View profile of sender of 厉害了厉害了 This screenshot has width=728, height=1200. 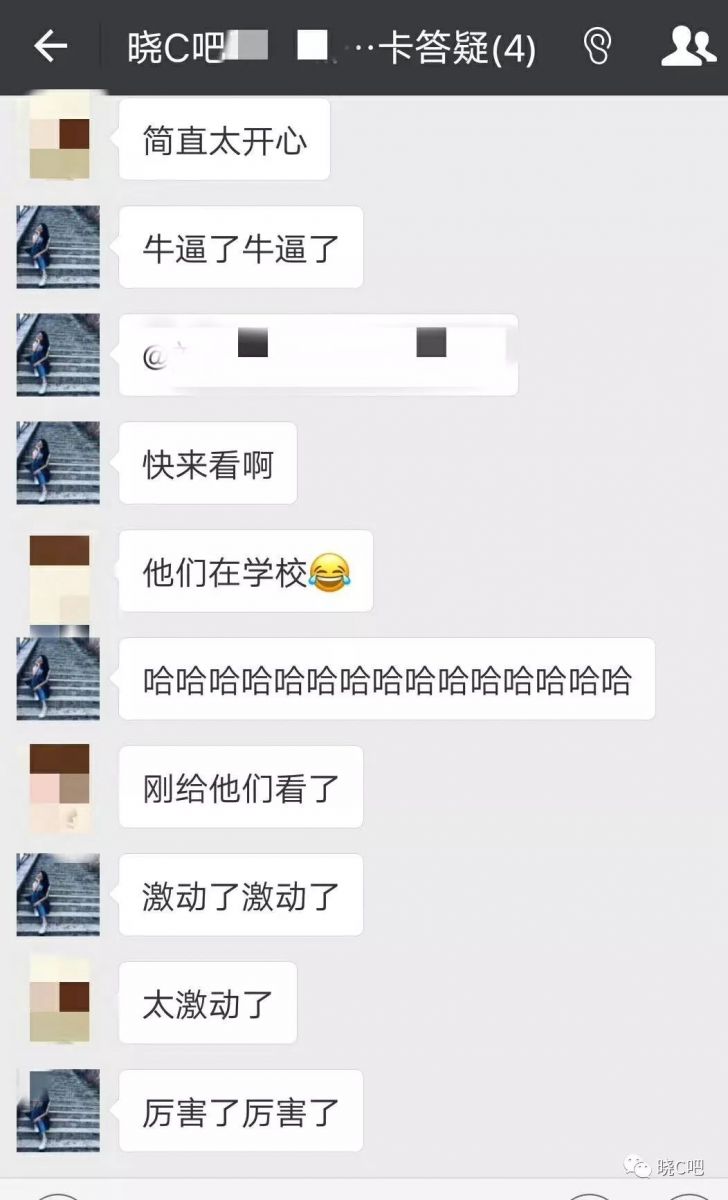click(59, 1111)
